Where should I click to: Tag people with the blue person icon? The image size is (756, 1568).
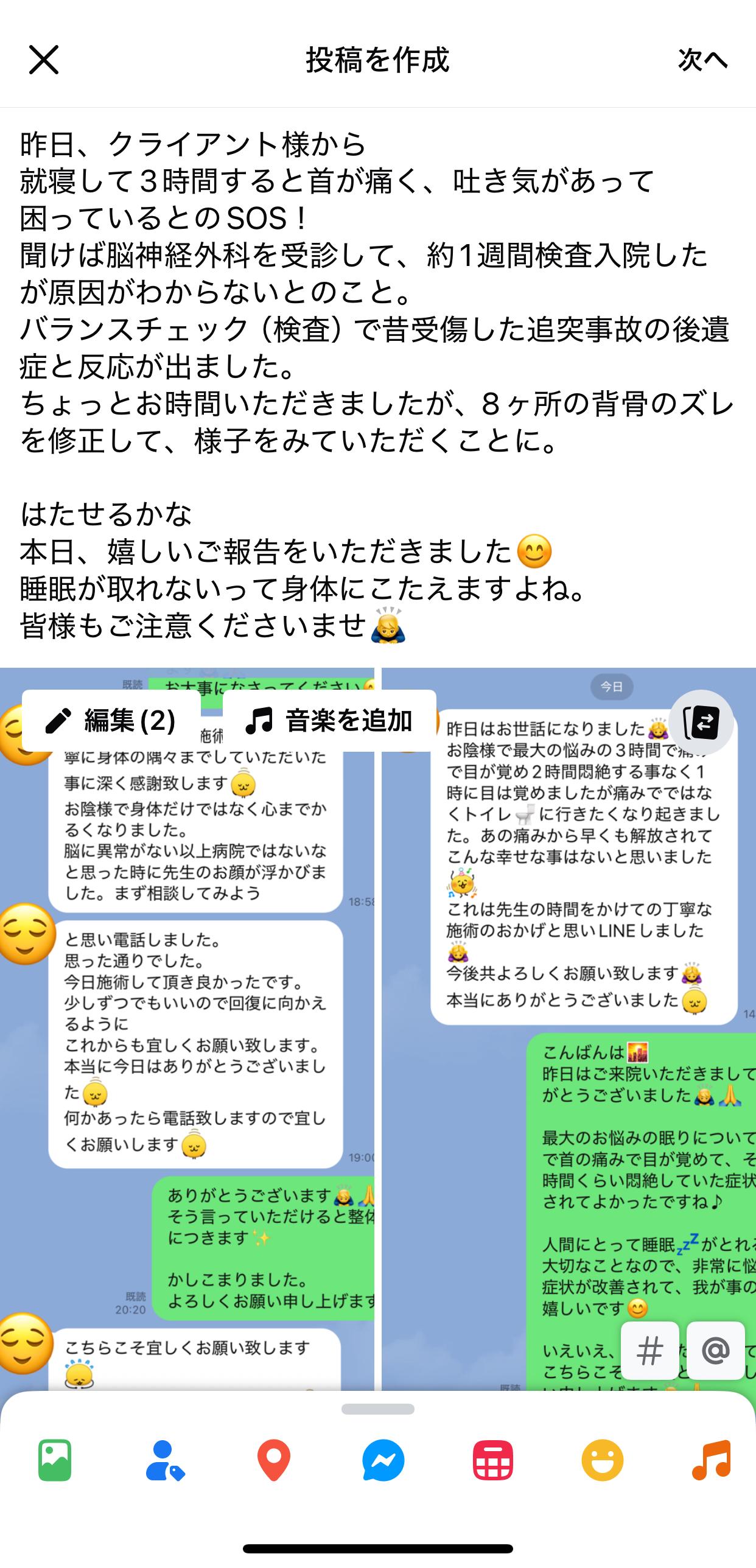[x=165, y=1460]
